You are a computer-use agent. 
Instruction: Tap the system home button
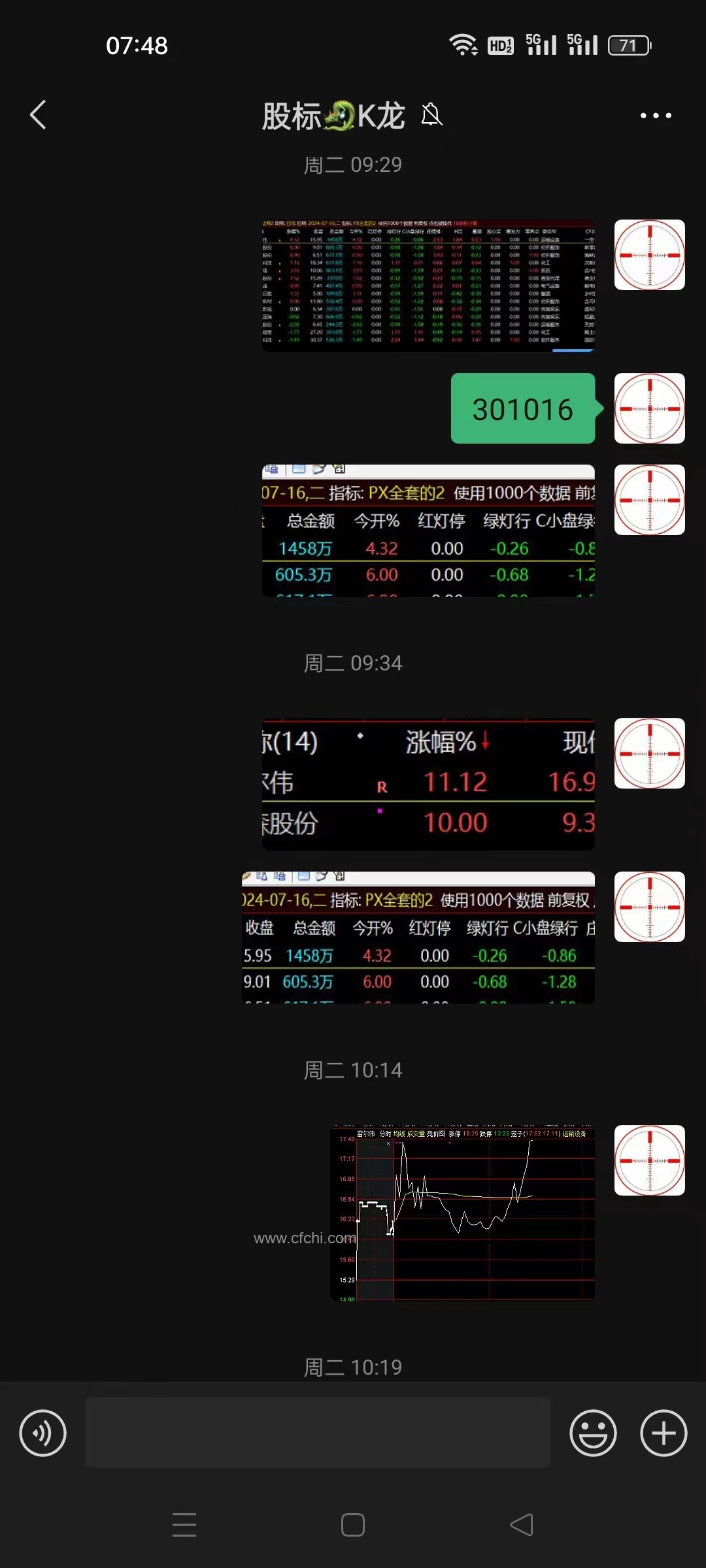353,1525
